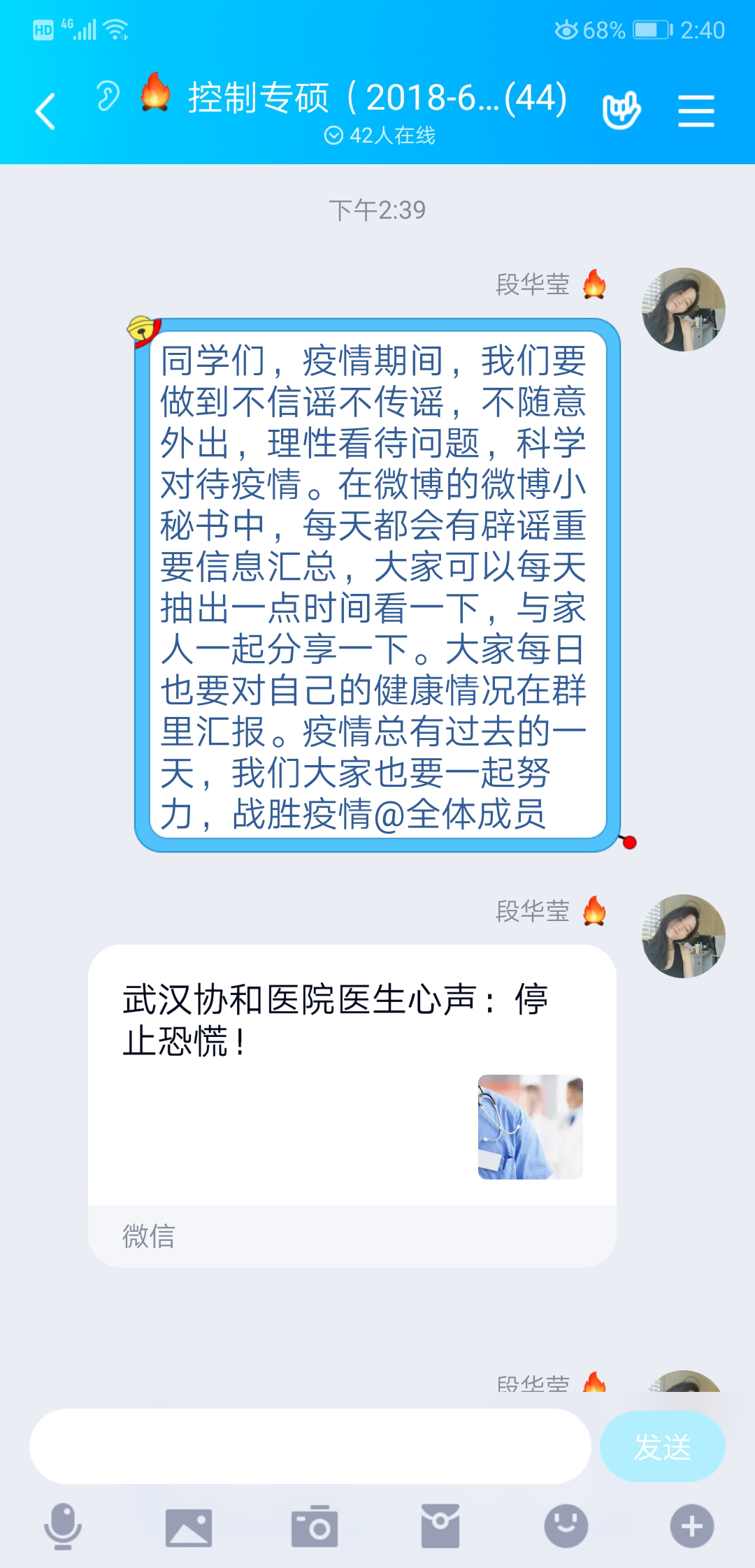View 段华莹's avatar beside the announcement message

(683, 310)
